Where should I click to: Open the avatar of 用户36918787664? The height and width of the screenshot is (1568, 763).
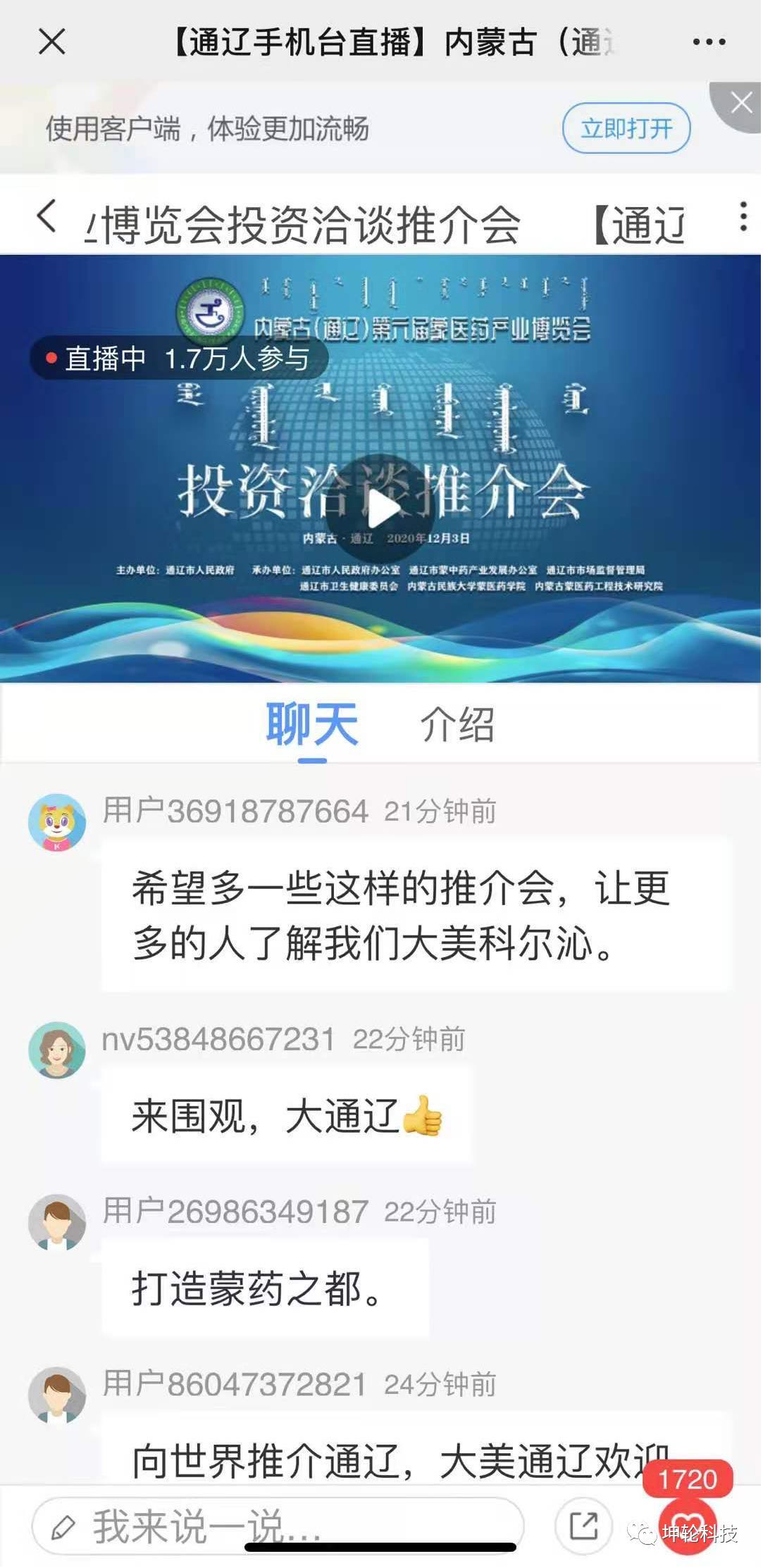56,822
